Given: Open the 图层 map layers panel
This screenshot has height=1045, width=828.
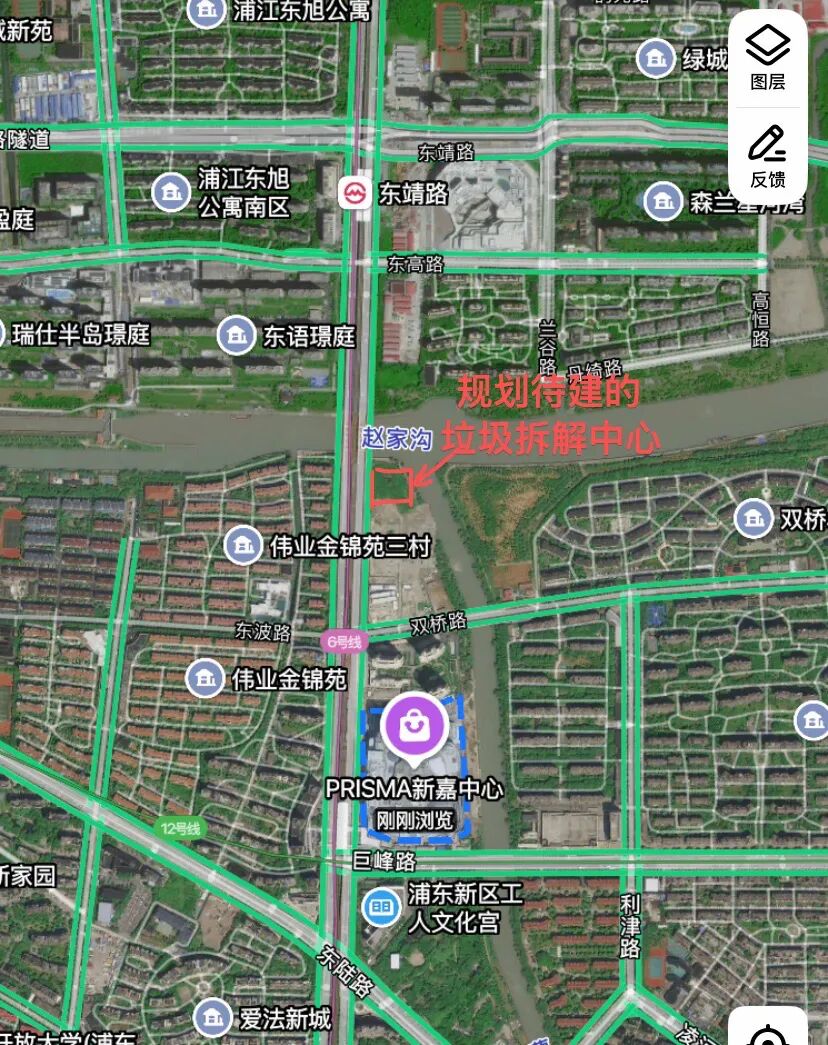Looking at the screenshot, I should (767, 59).
